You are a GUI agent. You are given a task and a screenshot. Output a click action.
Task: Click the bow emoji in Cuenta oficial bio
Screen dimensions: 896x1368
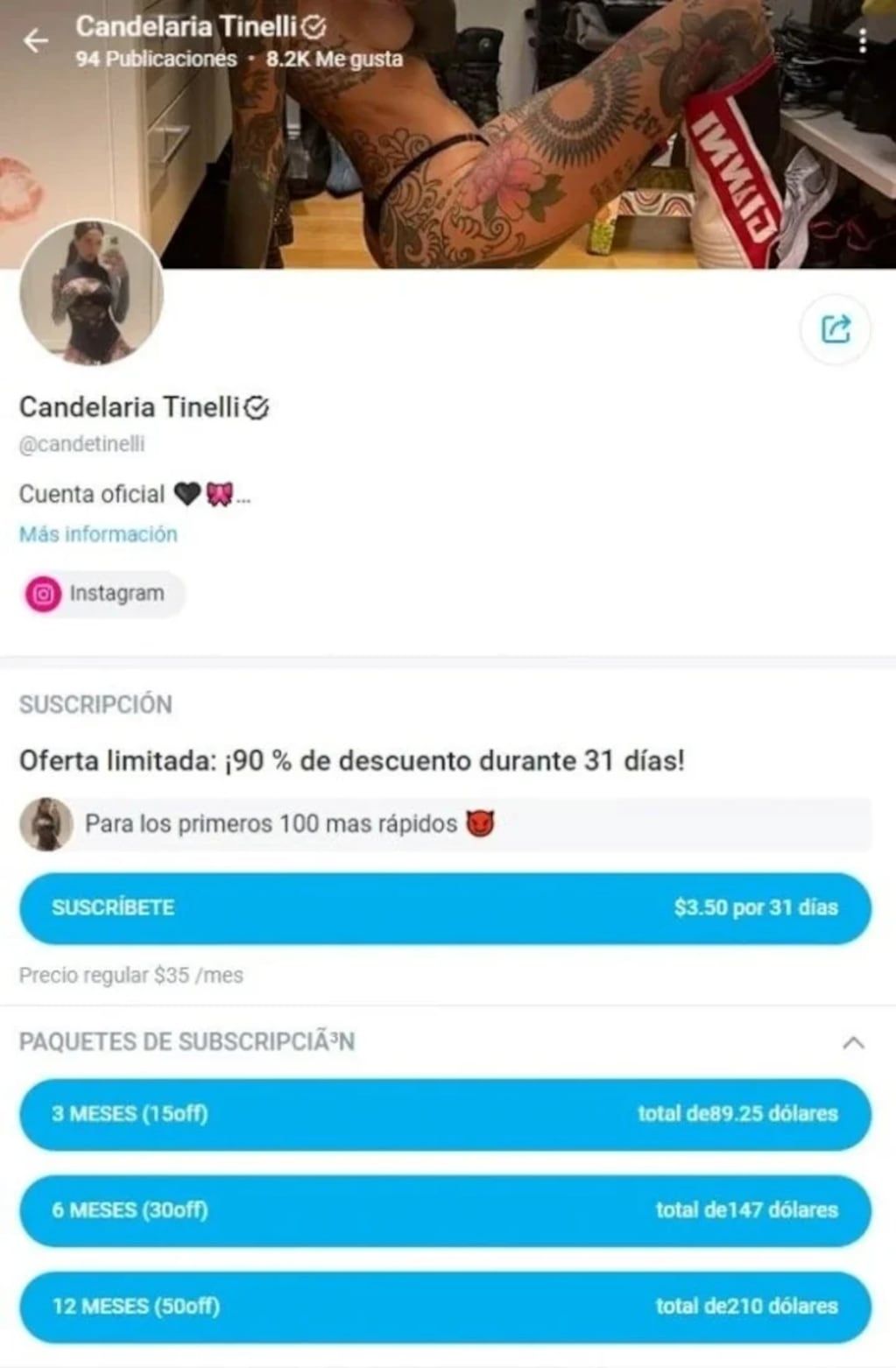(x=220, y=493)
